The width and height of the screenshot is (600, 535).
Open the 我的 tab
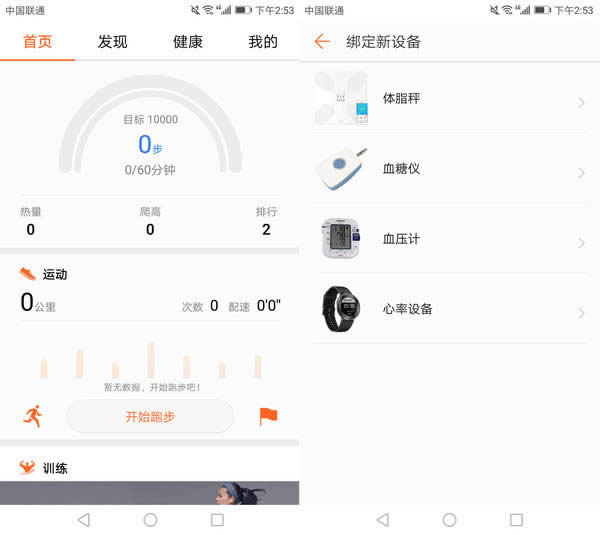(x=263, y=42)
